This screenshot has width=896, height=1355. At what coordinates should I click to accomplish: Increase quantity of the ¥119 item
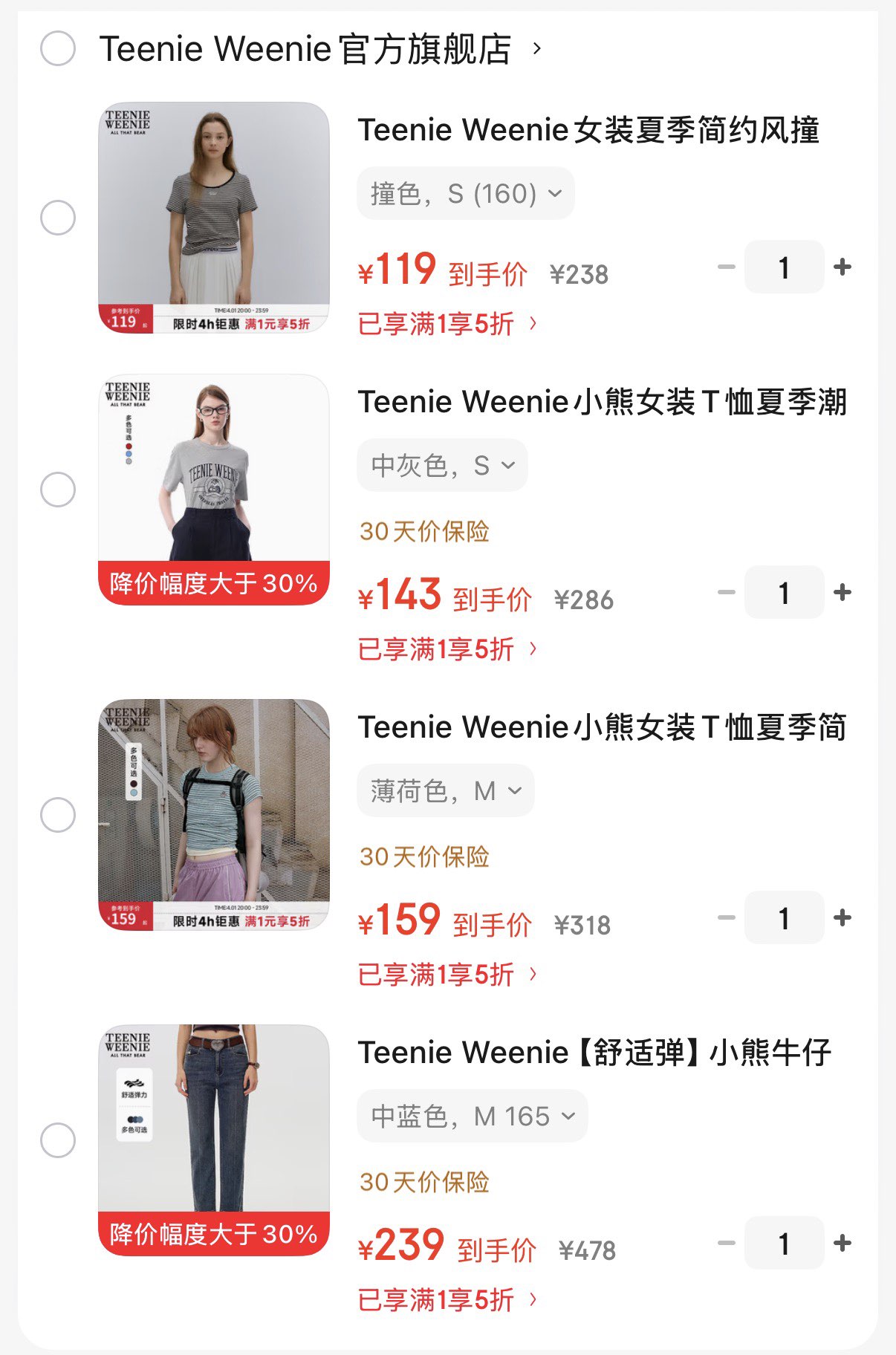coord(843,267)
